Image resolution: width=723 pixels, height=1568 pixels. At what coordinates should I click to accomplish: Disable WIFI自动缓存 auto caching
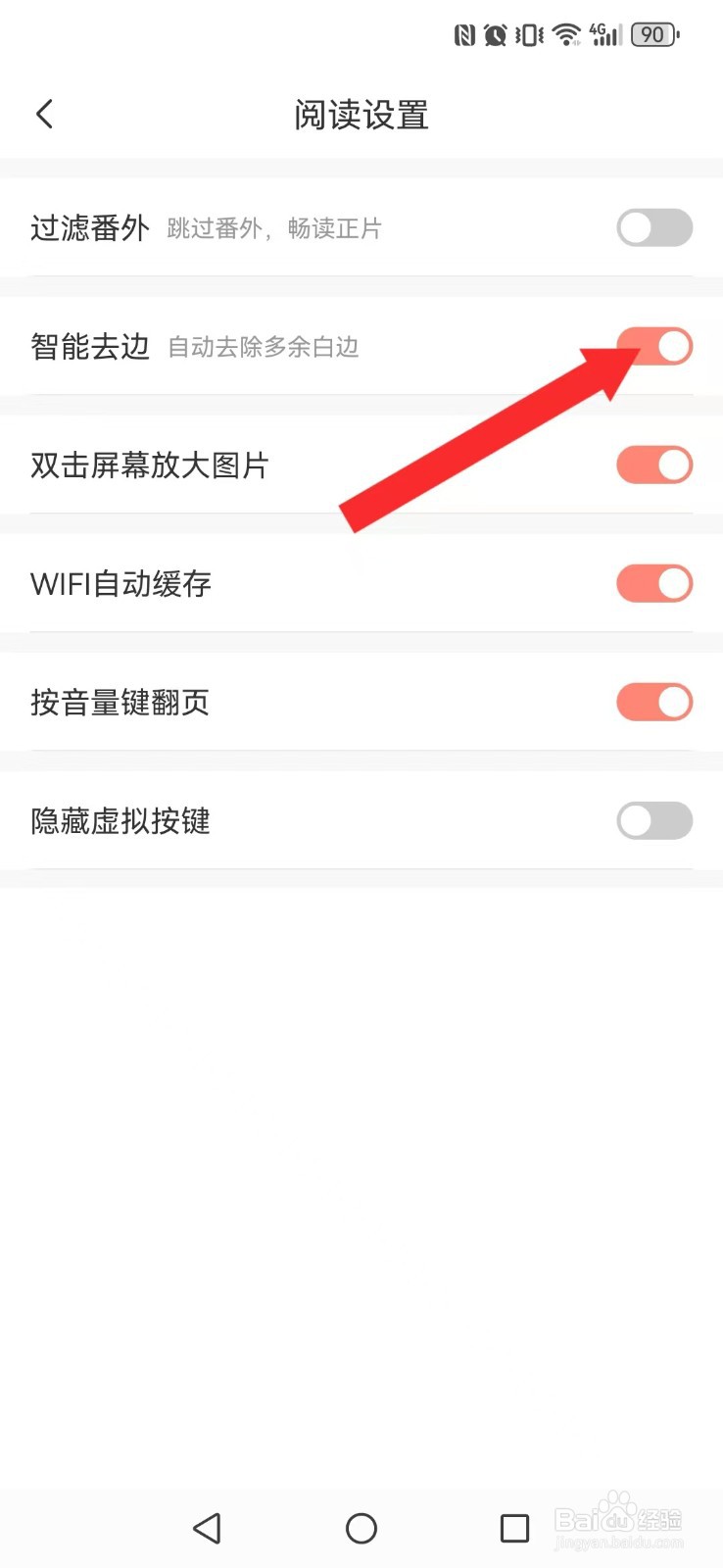pyautogui.click(x=653, y=583)
